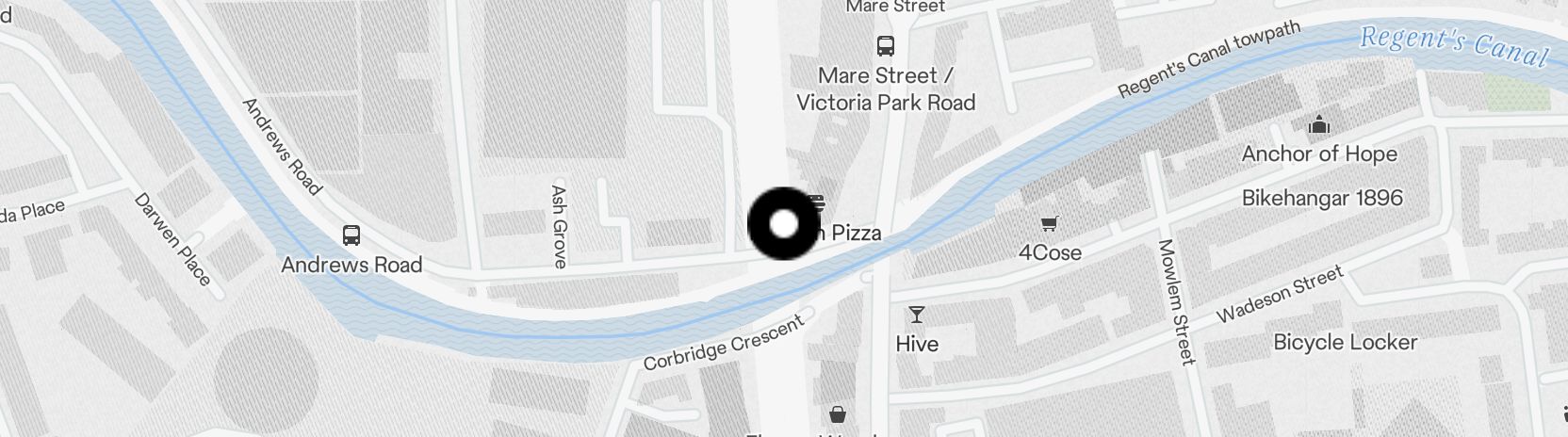This screenshot has width=1568, height=437.
Task: Select the 4Cose shop marker
Action: (1049, 224)
